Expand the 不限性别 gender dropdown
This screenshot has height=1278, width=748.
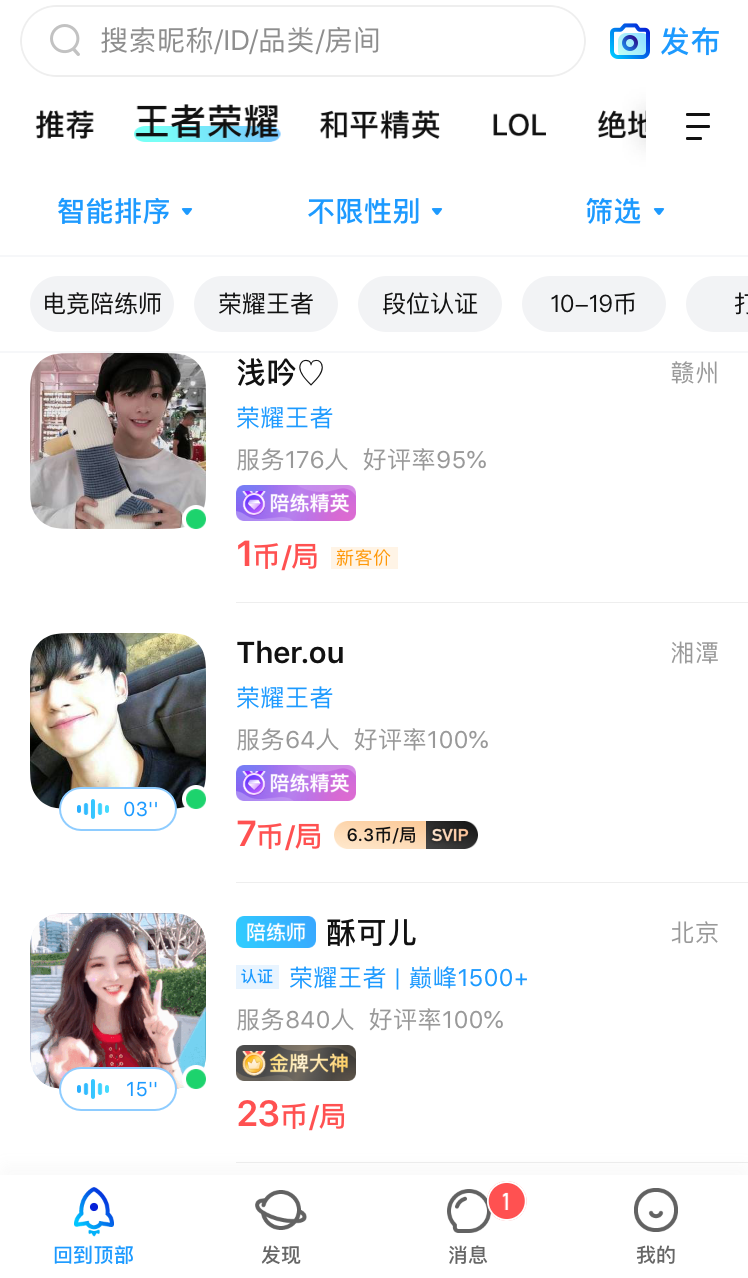tap(375, 211)
